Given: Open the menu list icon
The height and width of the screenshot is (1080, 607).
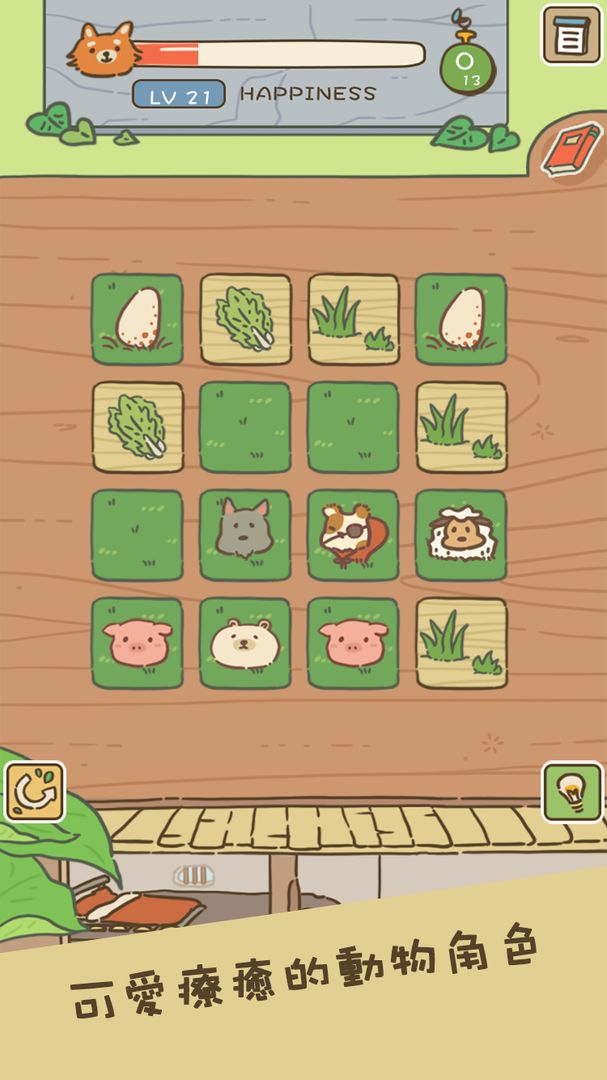Looking at the screenshot, I should pyautogui.click(x=571, y=35).
